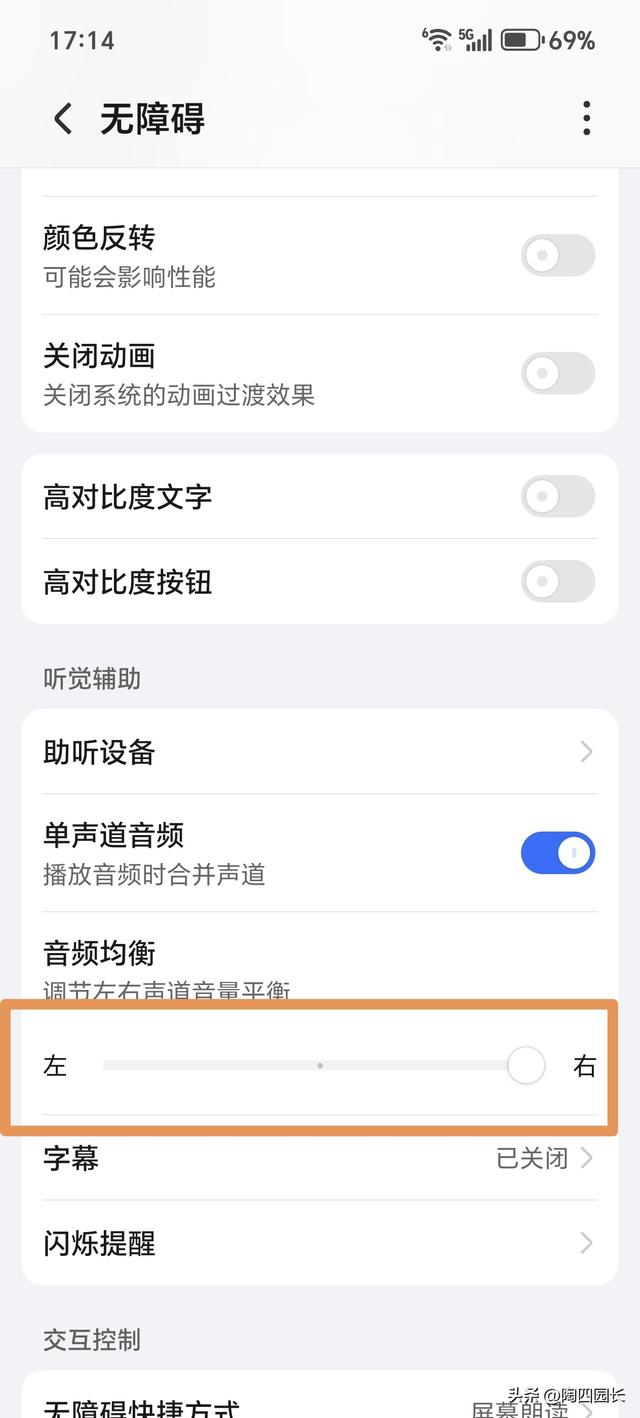640x1418 pixels.
Task: Enable the 关闭动画 switch
Action: tap(557, 374)
